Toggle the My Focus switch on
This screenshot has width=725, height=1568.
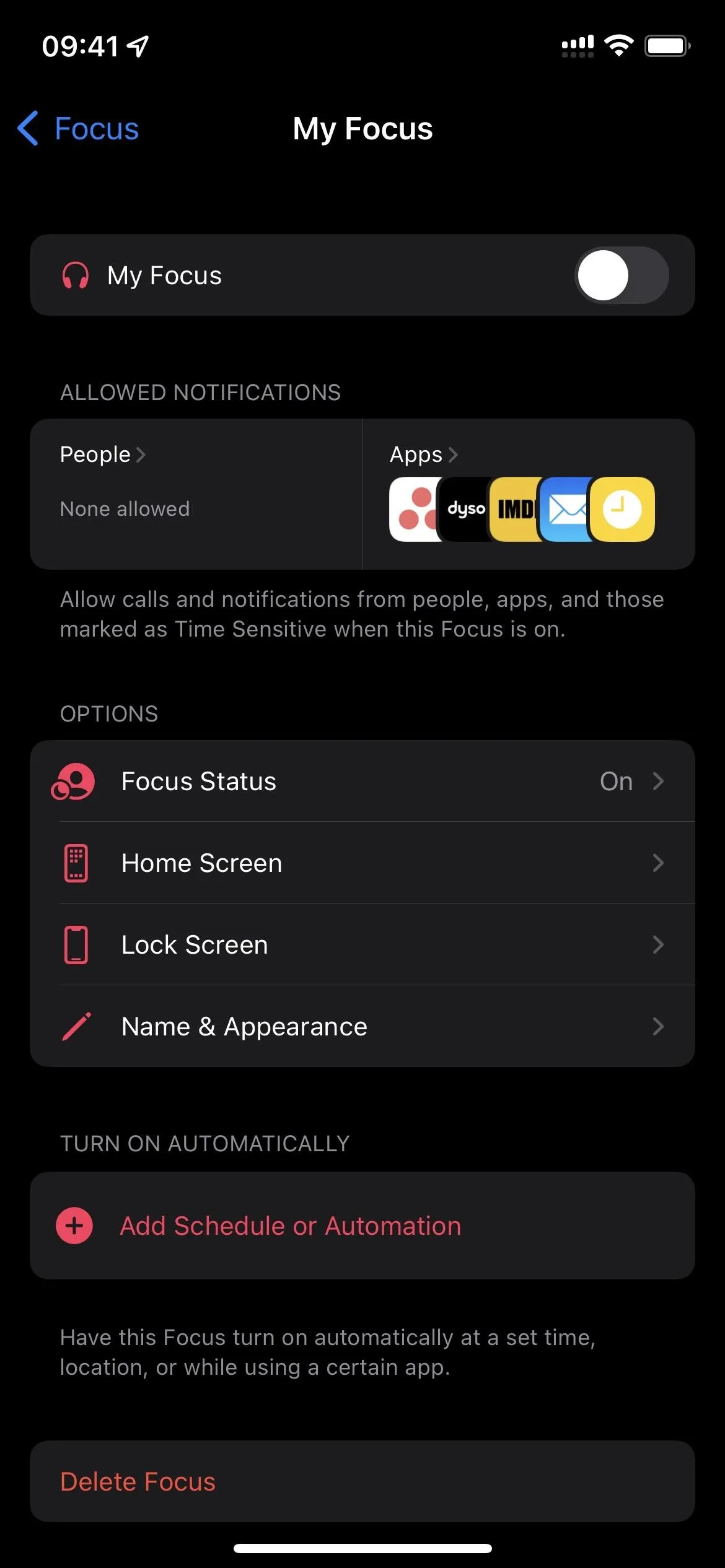pyautogui.click(x=622, y=275)
